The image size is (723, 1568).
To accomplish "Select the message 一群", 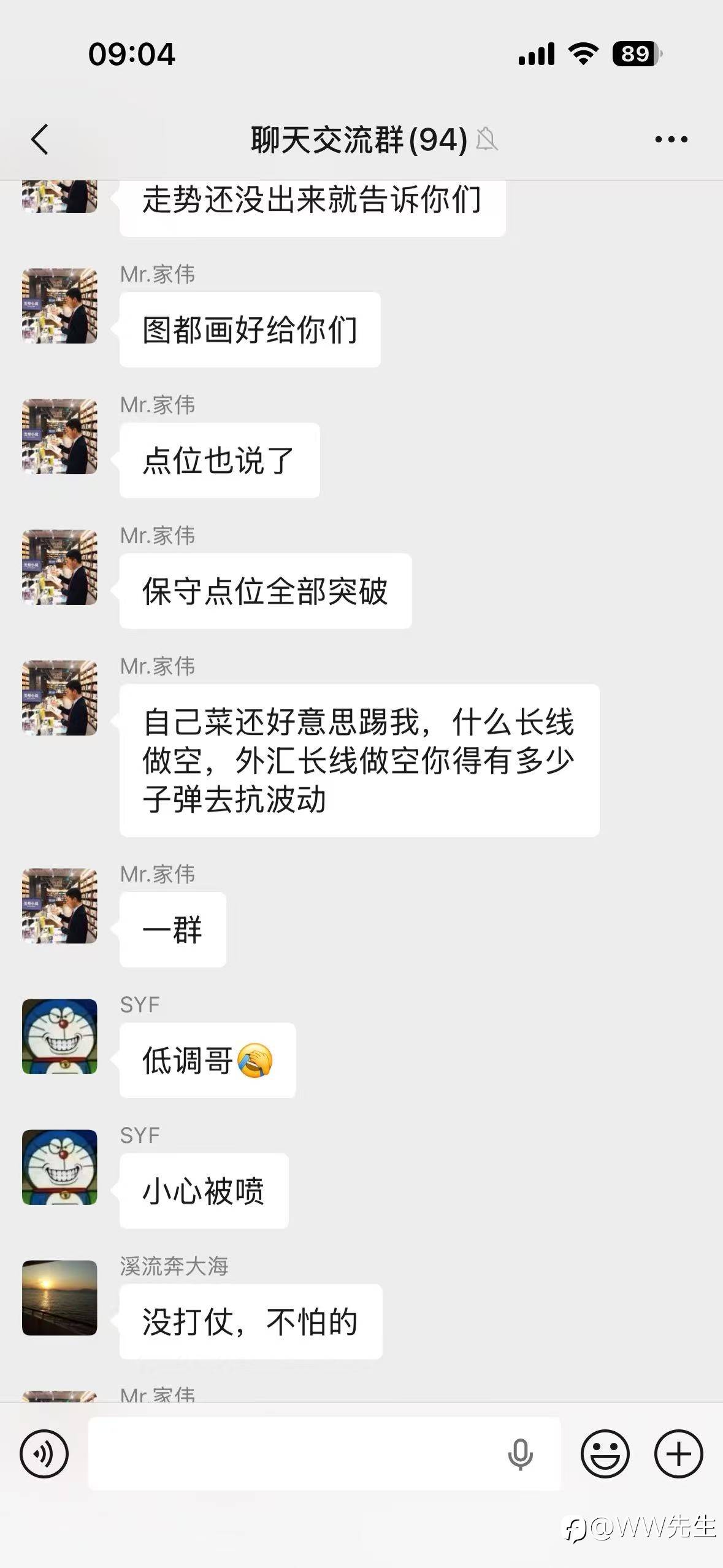I will pyautogui.click(x=172, y=929).
